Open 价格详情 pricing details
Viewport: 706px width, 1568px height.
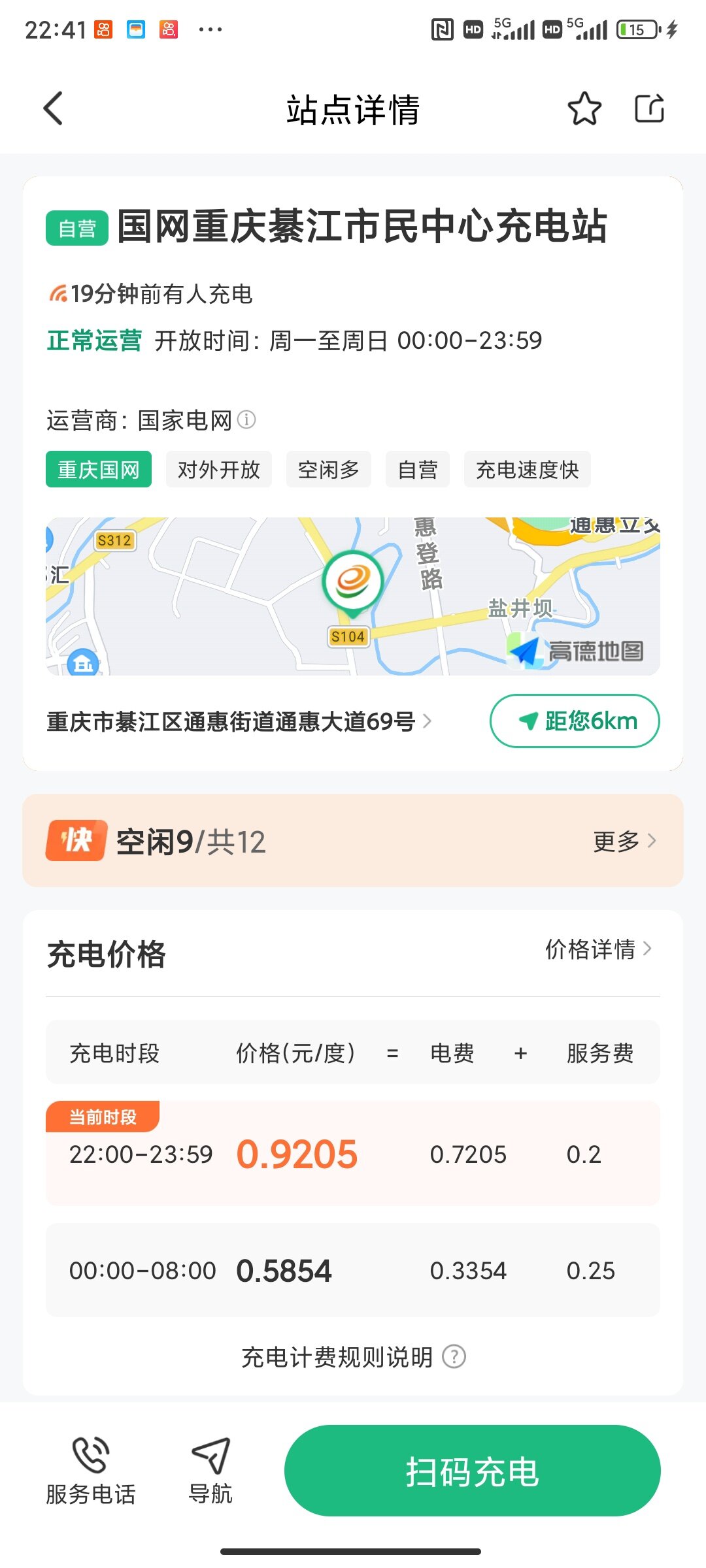(598, 949)
